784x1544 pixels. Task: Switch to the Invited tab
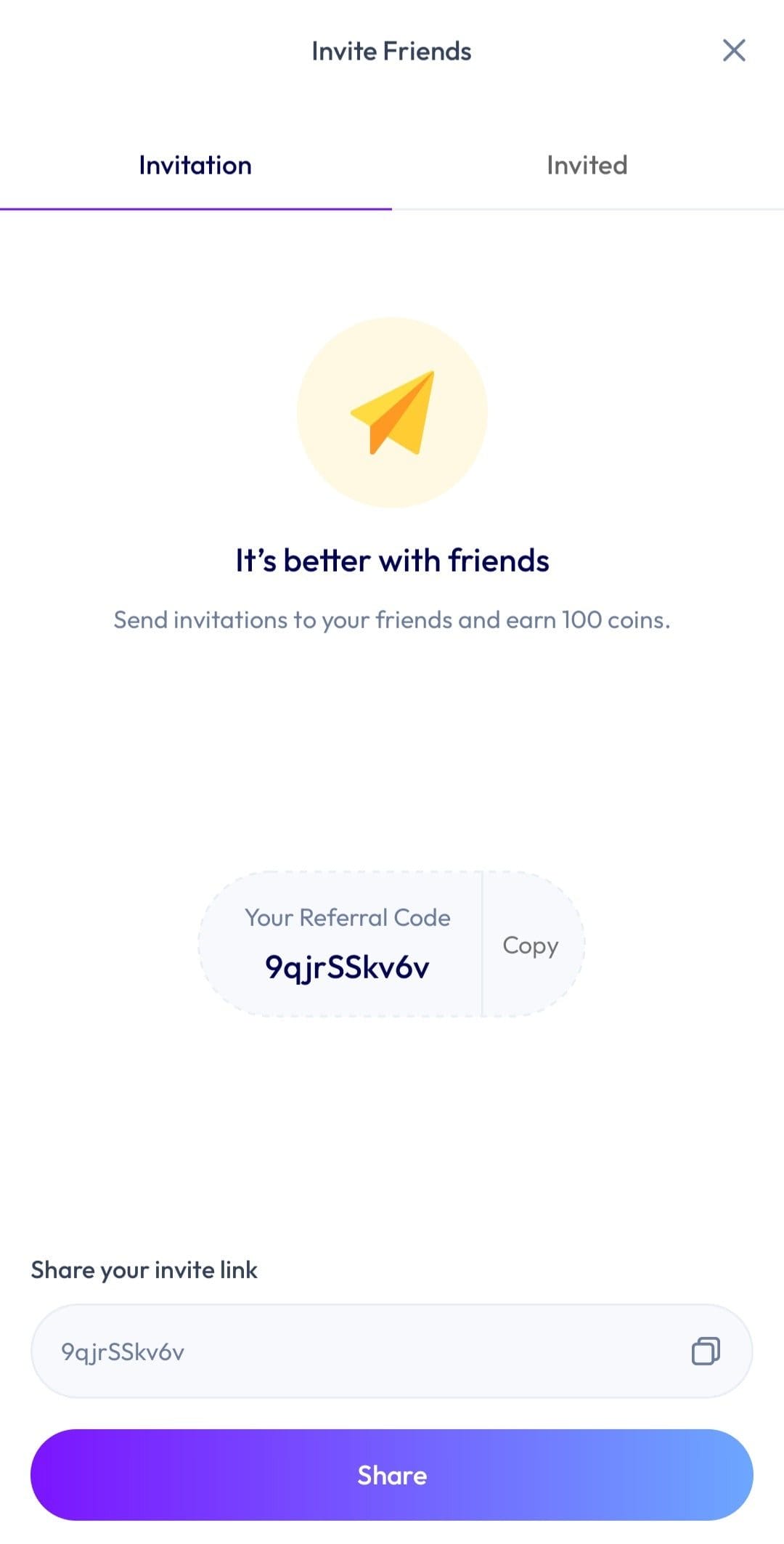click(587, 166)
